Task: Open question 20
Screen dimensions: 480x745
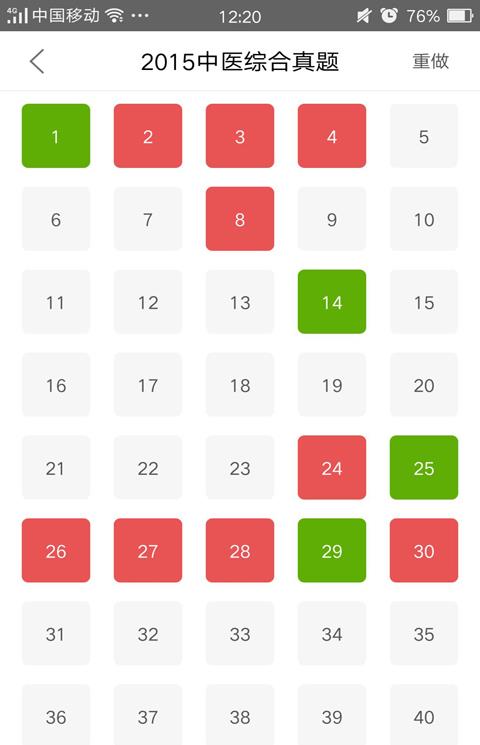Action: click(424, 385)
